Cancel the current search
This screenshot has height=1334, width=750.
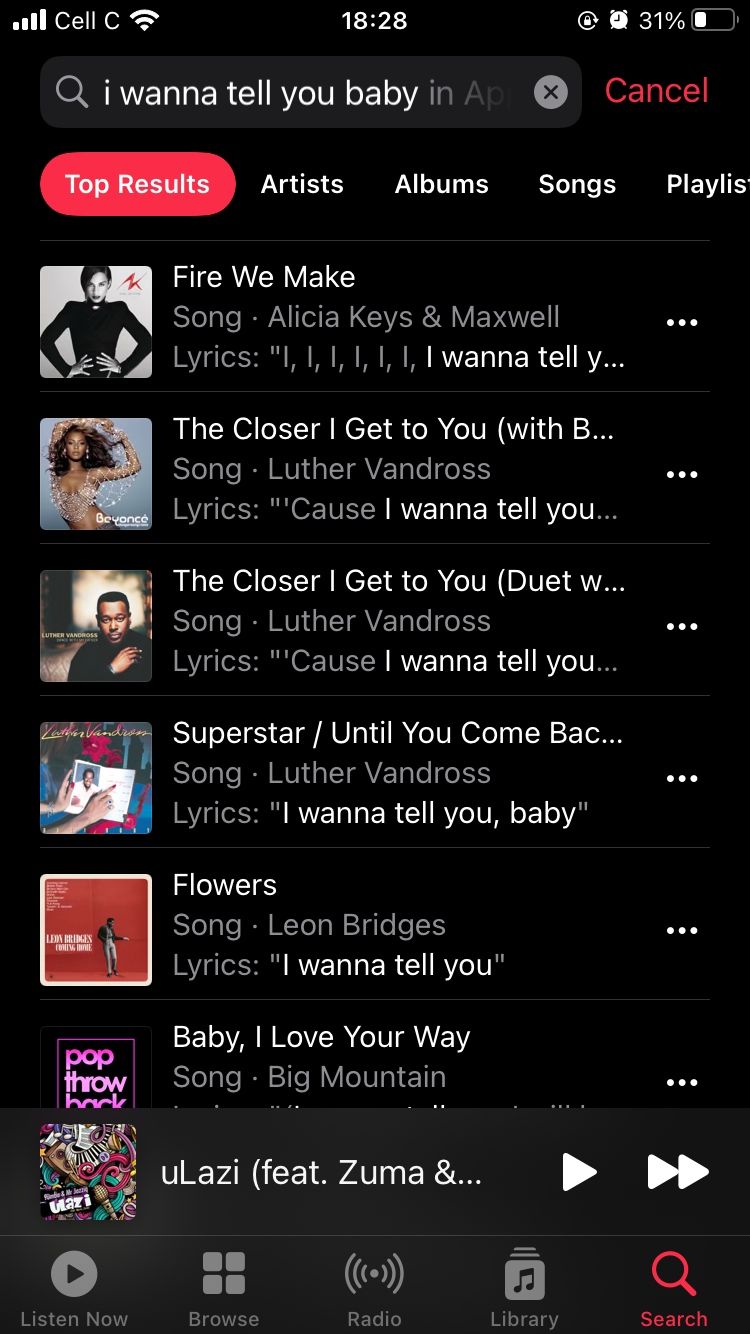655,91
